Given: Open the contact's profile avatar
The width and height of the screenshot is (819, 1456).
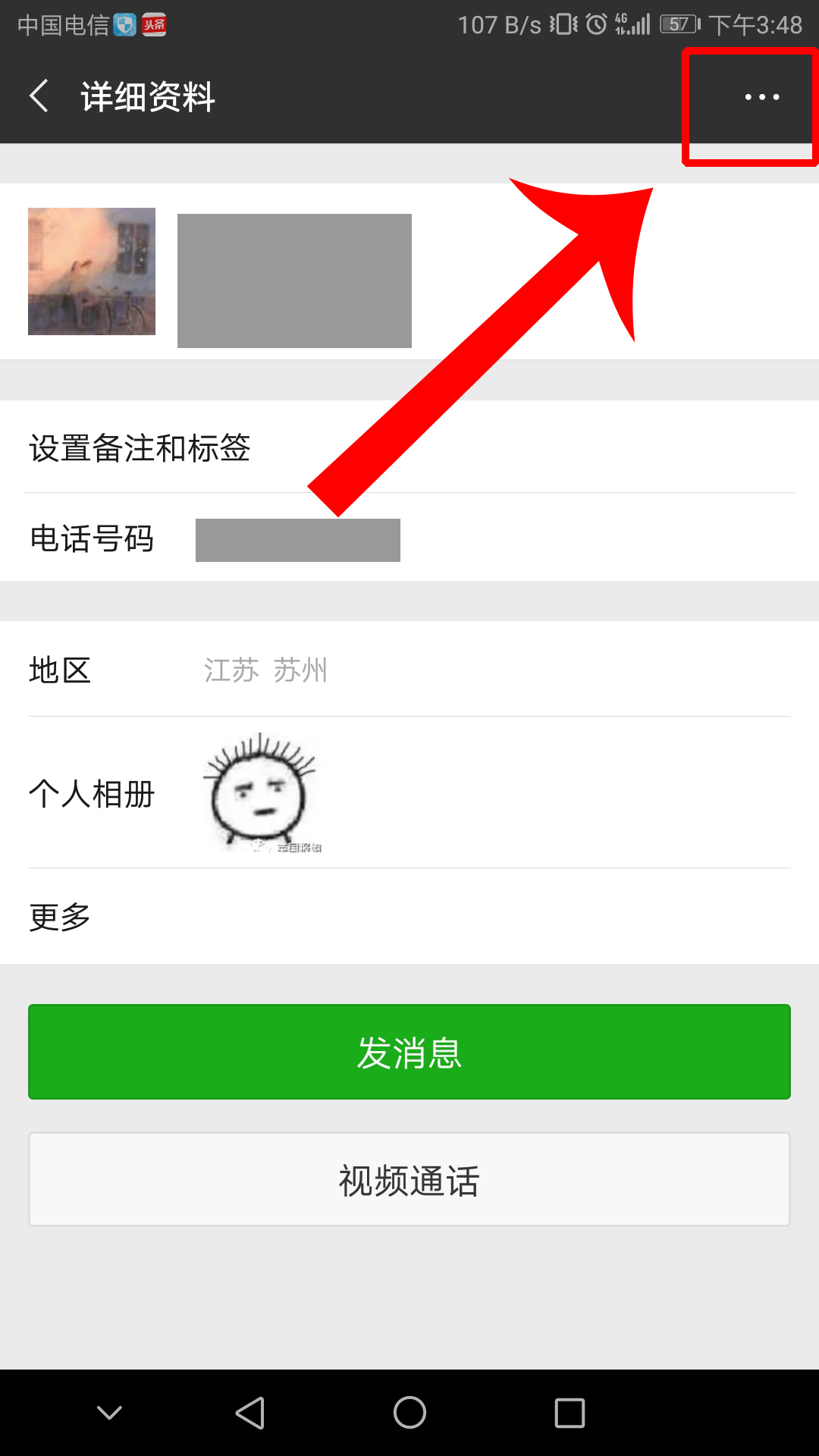Looking at the screenshot, I should 92,271.
